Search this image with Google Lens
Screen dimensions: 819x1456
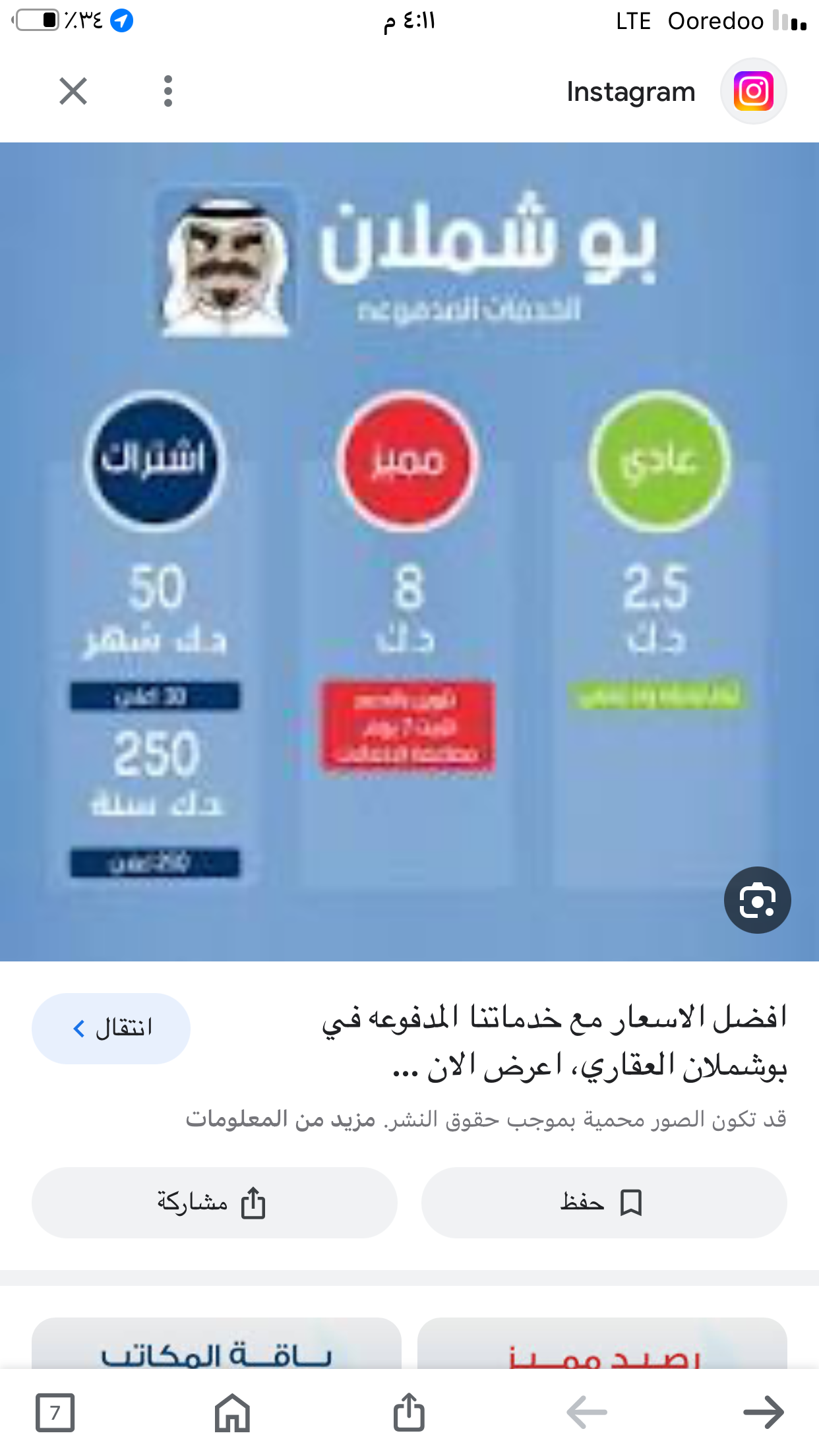[x=757, y=900]
